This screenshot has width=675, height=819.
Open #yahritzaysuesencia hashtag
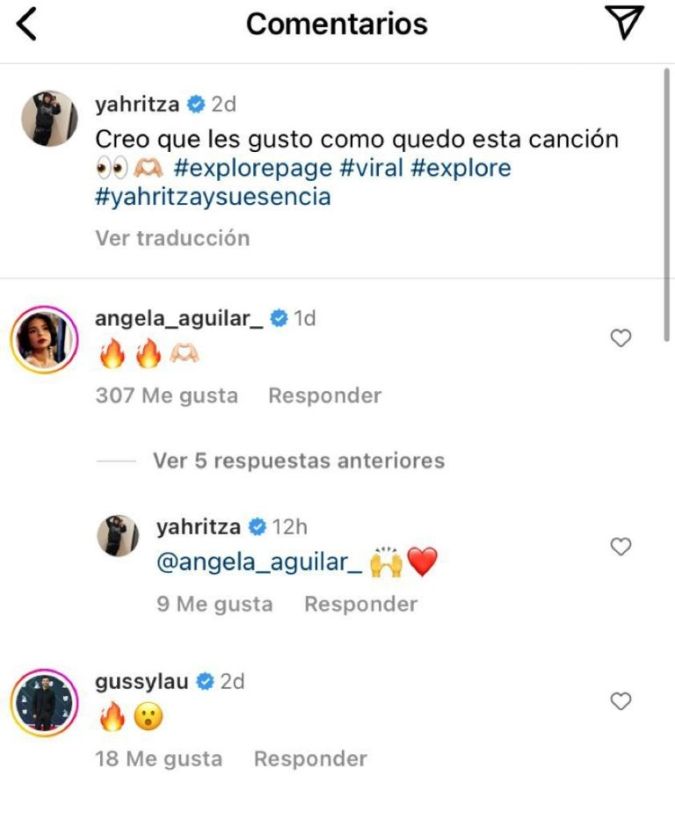[212, 198]
